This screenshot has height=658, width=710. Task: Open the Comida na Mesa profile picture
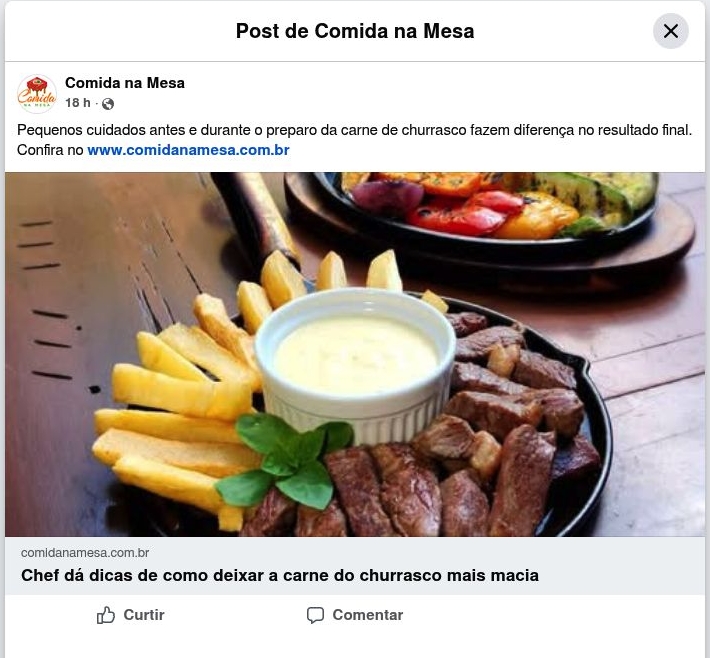(37, 93)
